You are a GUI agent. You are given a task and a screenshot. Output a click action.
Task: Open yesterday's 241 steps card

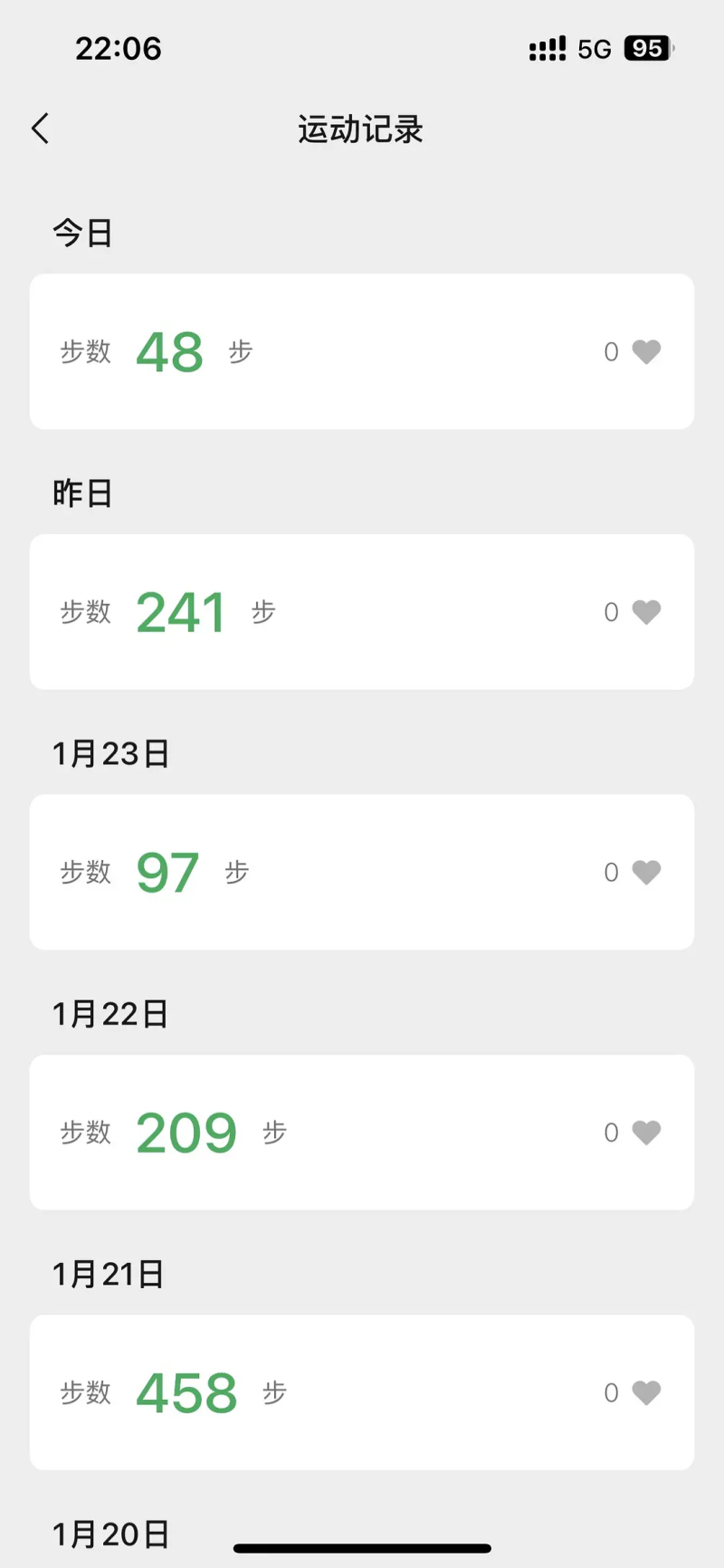click(362, 612)
